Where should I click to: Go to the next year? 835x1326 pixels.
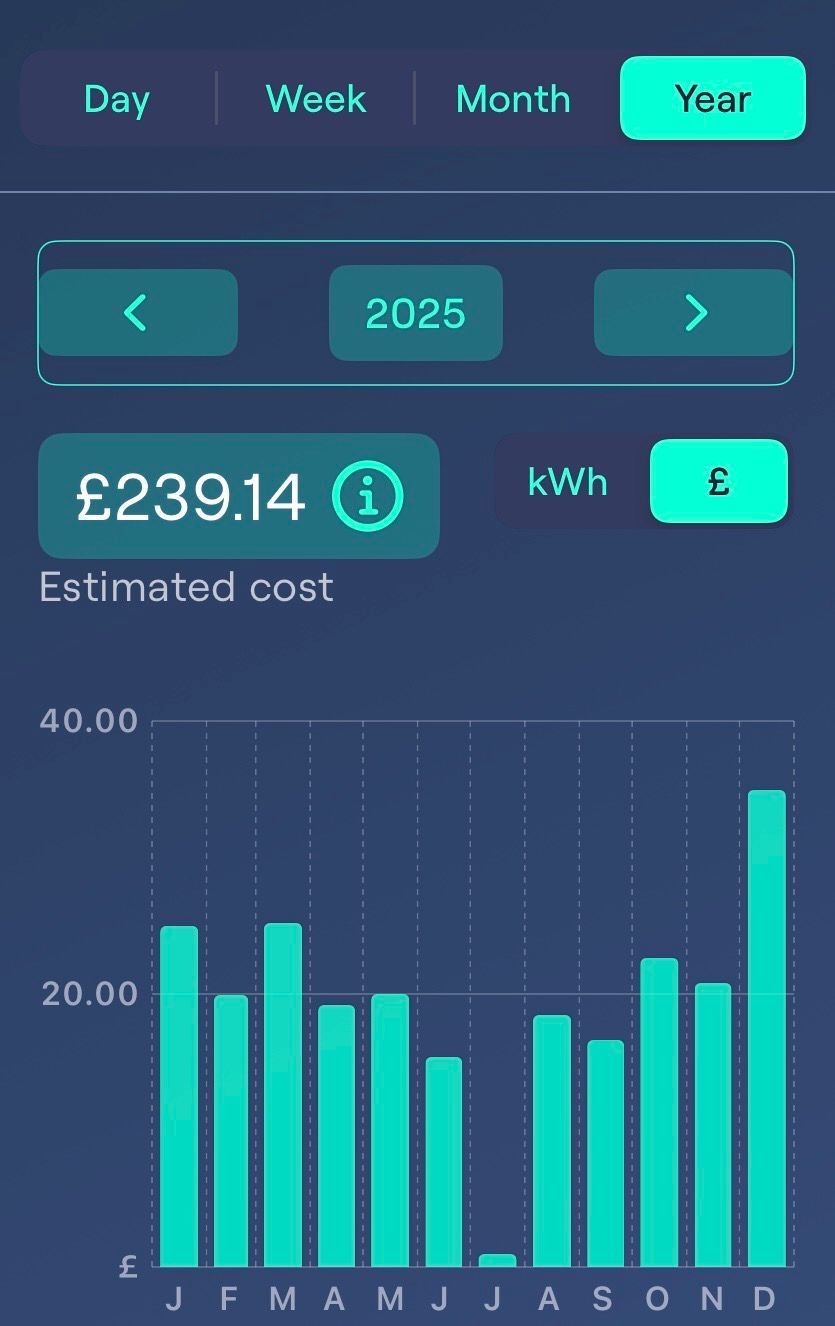(694, 313)
